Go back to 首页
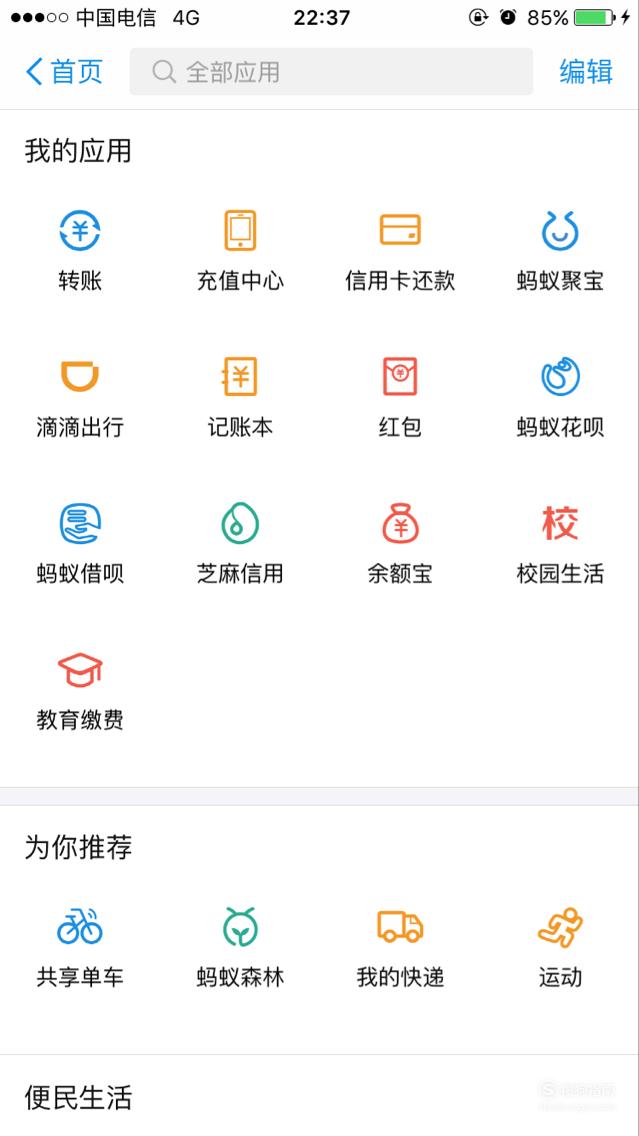The width and height of the screenshot is (639, 1136). [64, 72]
